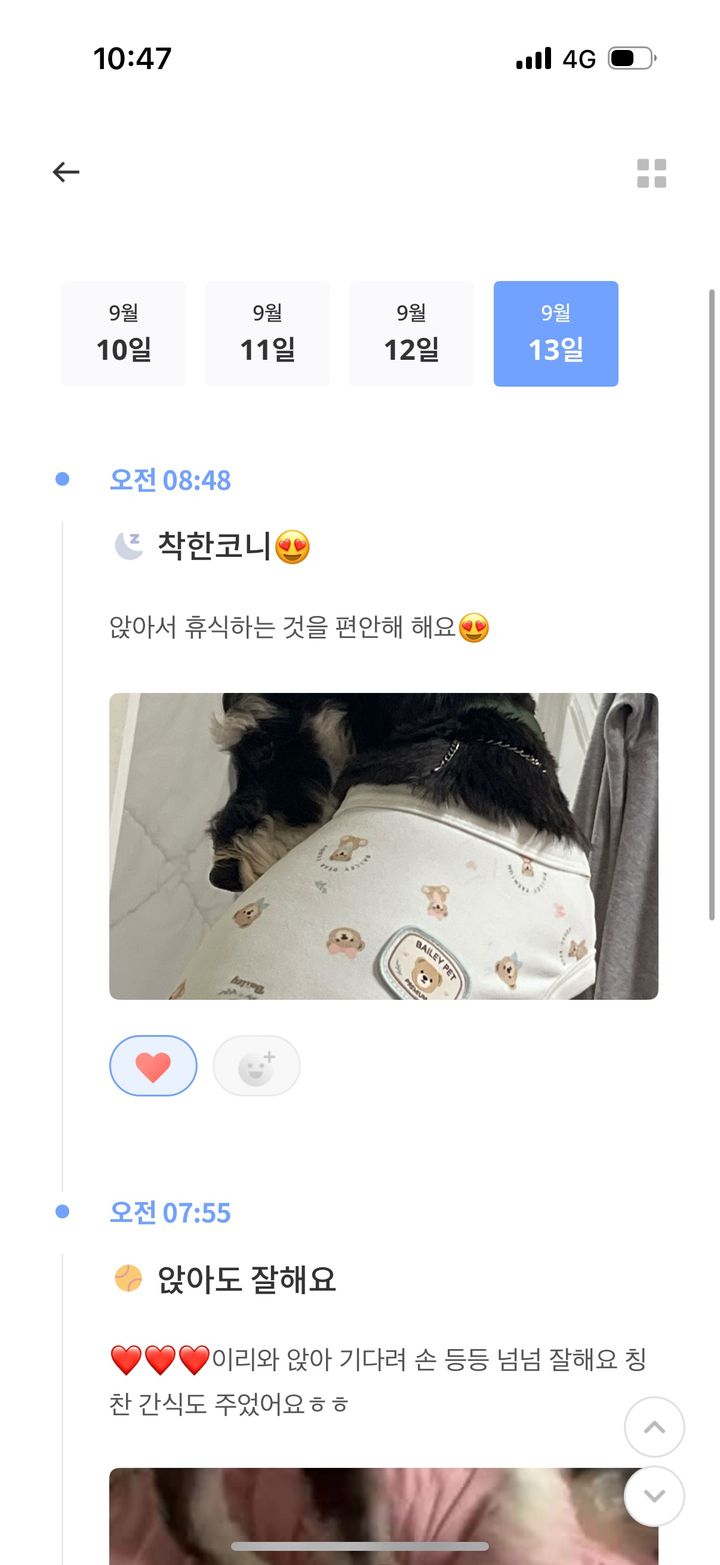Toggle the heart reaction on 착한코니 post
The height and width of the screenshot is (1565, 720).
click(x=153, y=1066)
